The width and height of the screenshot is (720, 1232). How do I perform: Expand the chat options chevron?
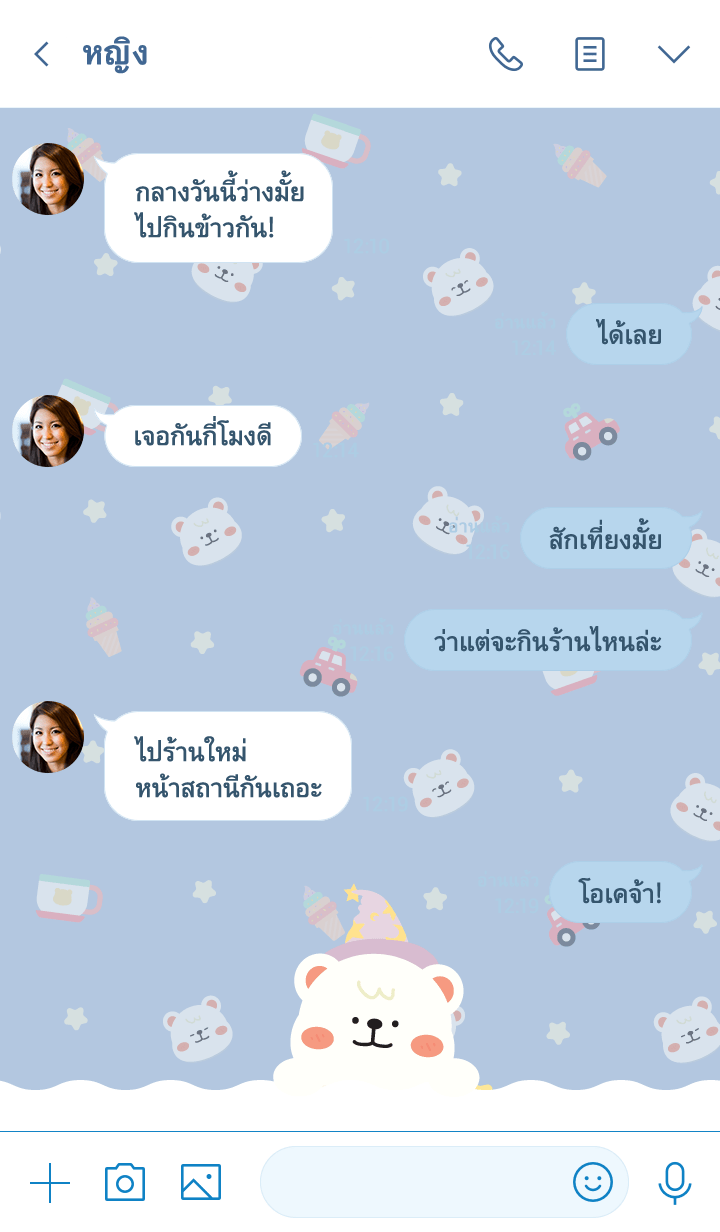click(x=673, y=54)
